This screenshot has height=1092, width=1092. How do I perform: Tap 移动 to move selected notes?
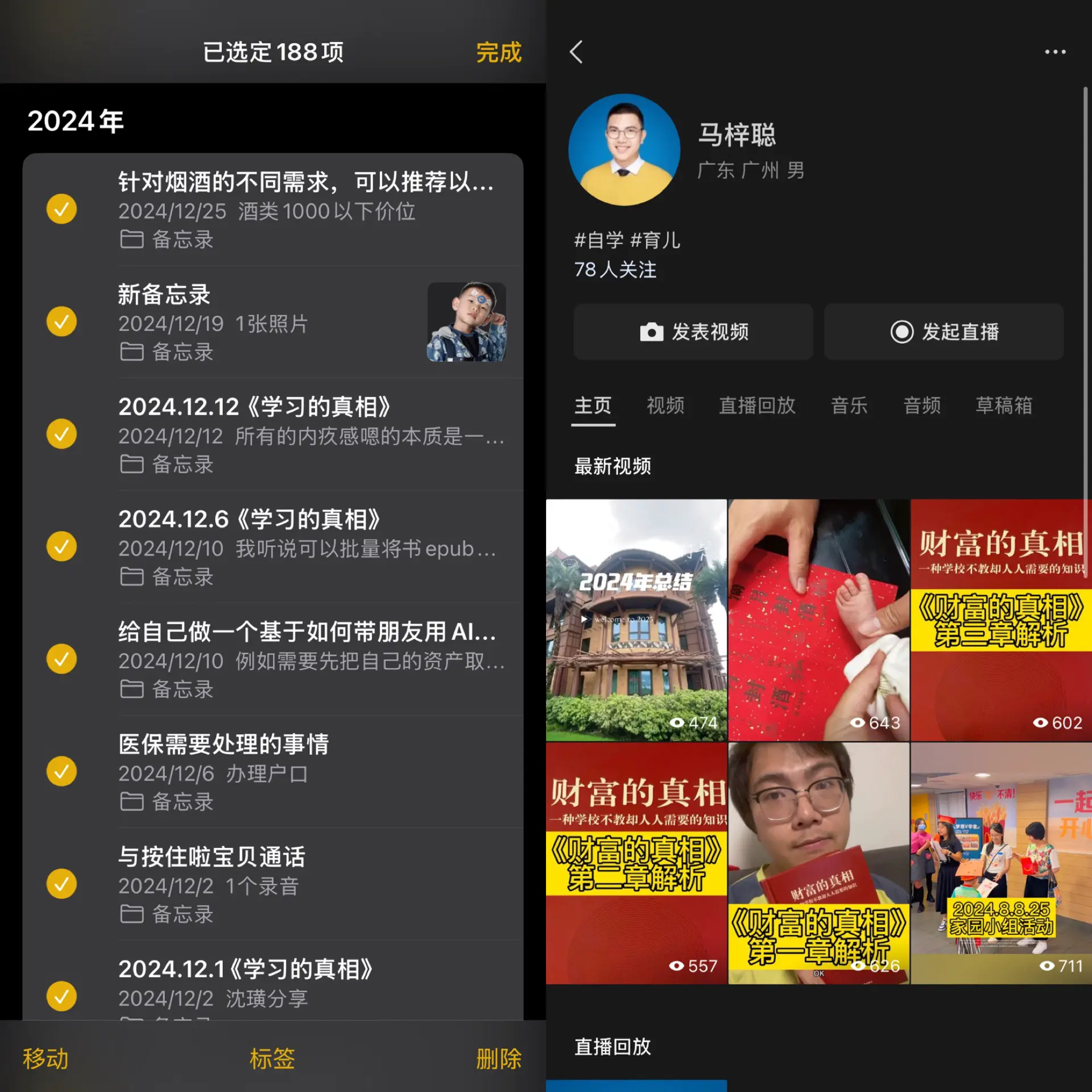(x=45, y=1058)
